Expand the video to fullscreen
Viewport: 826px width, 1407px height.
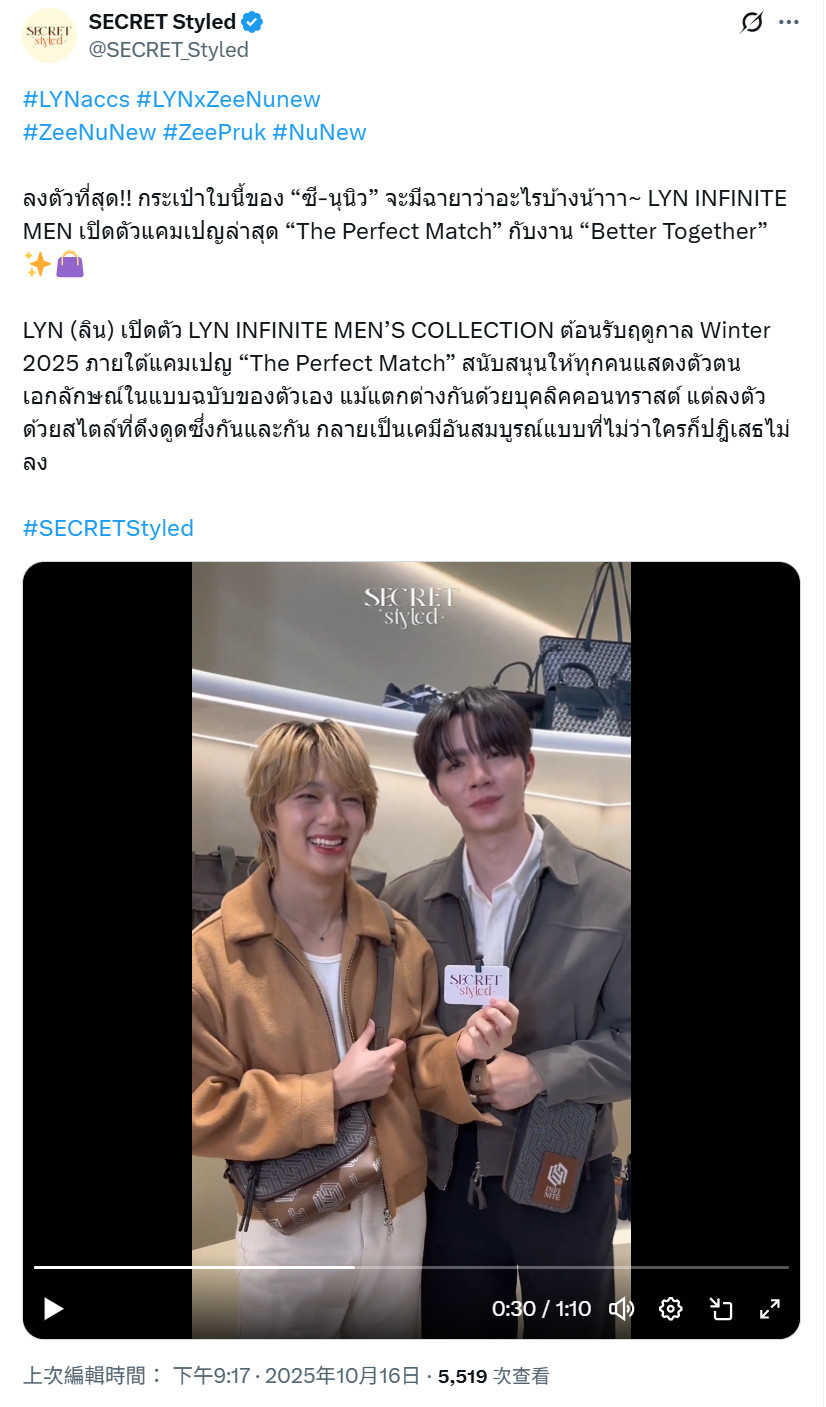[x=770, y=1308]
